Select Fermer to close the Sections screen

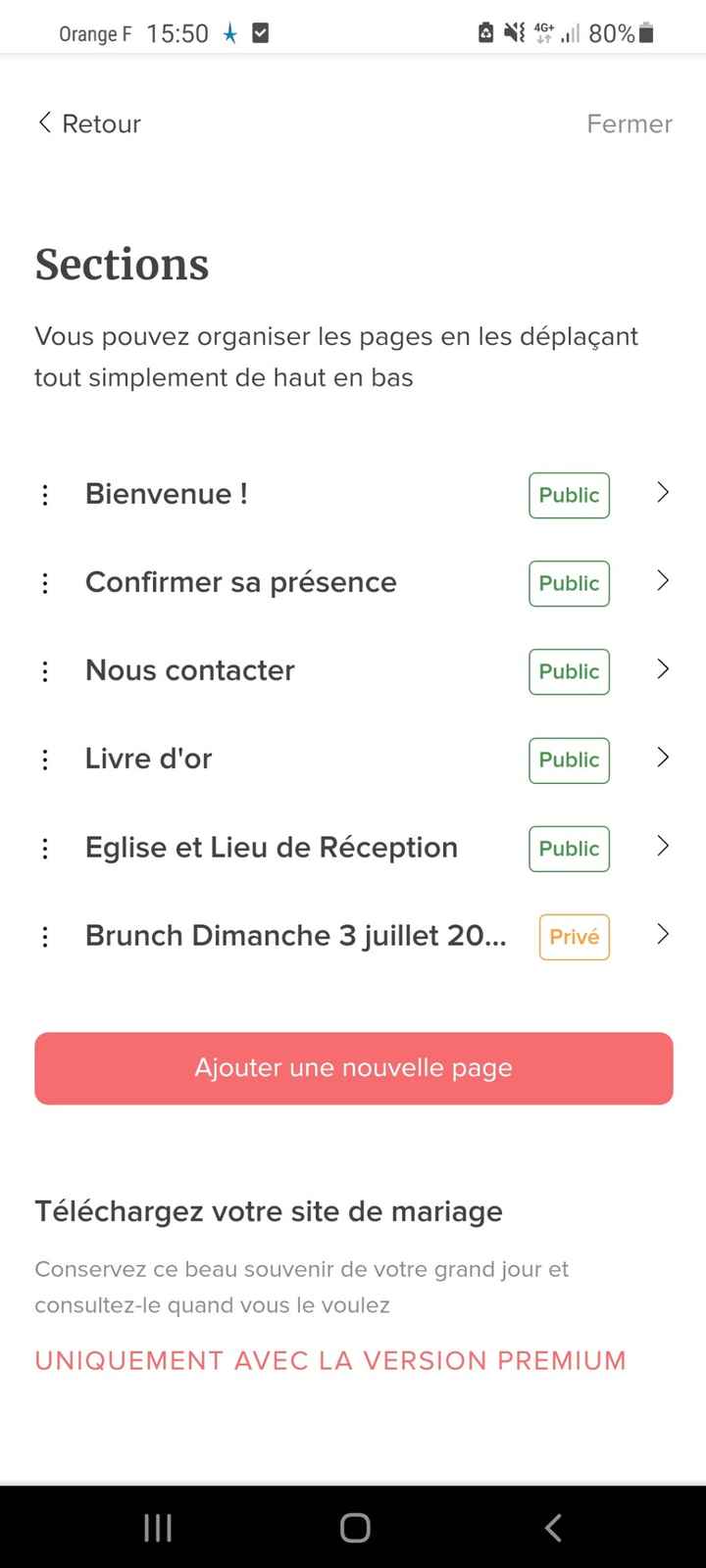629,122
